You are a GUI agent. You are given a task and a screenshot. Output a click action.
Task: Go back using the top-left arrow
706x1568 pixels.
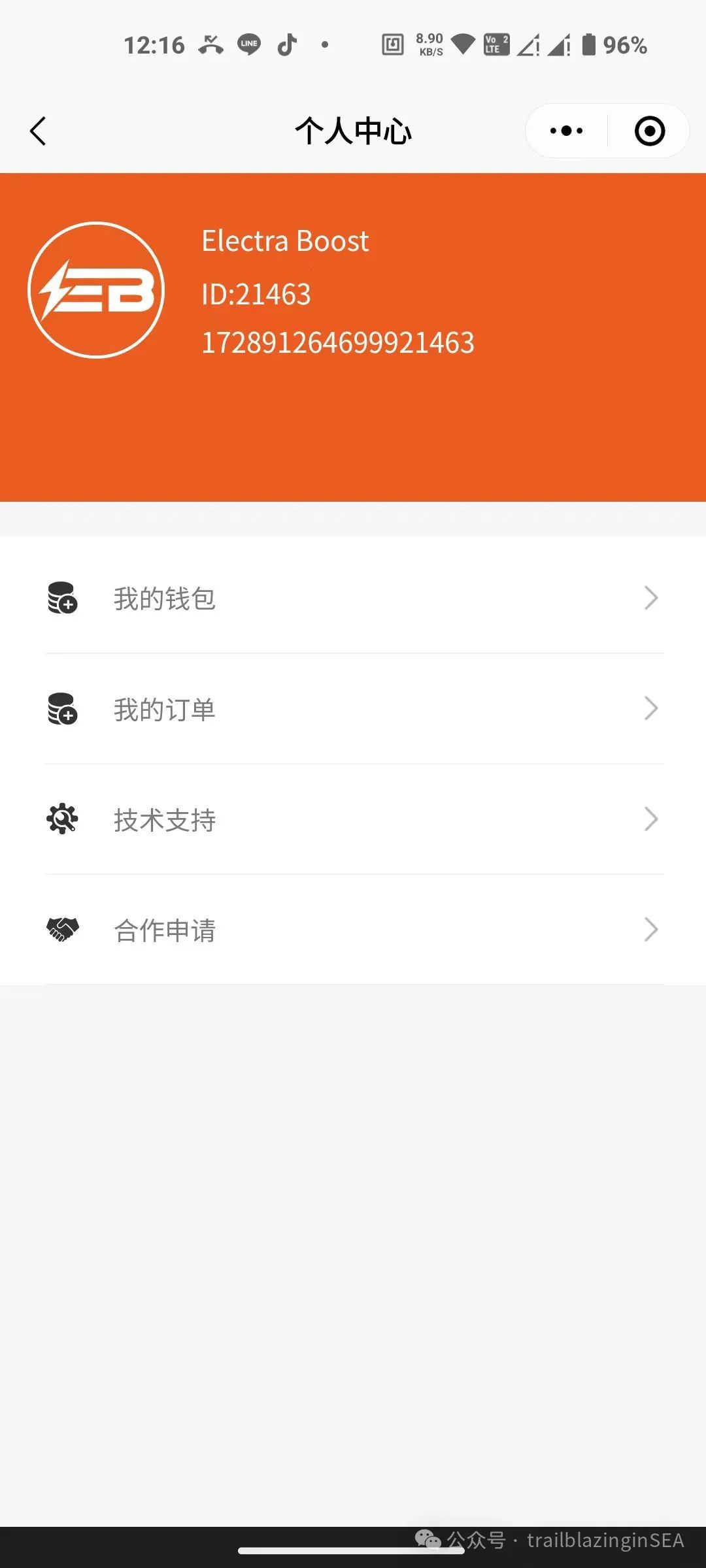(x=39, y=131)
